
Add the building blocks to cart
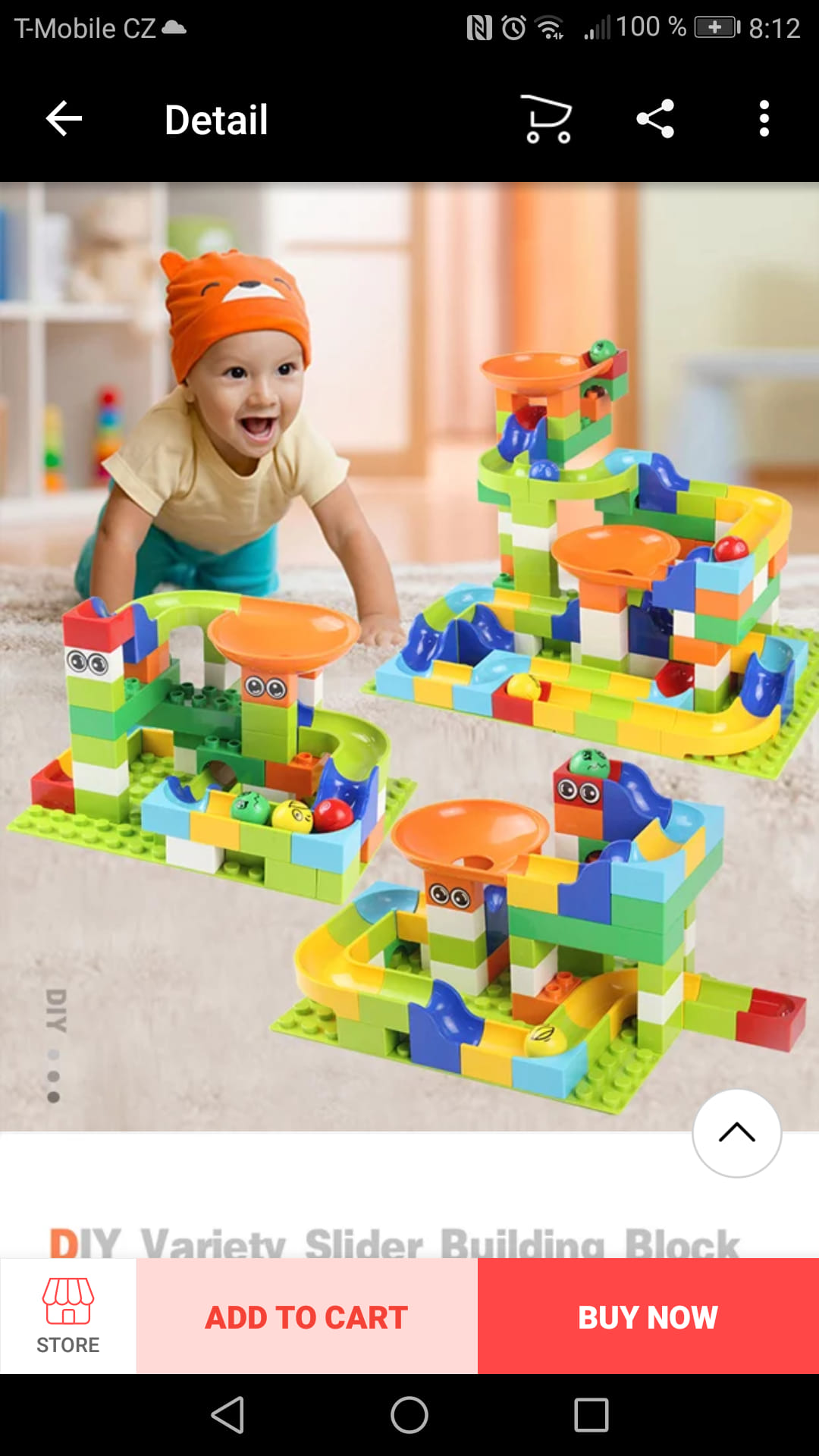point(306,1316)
